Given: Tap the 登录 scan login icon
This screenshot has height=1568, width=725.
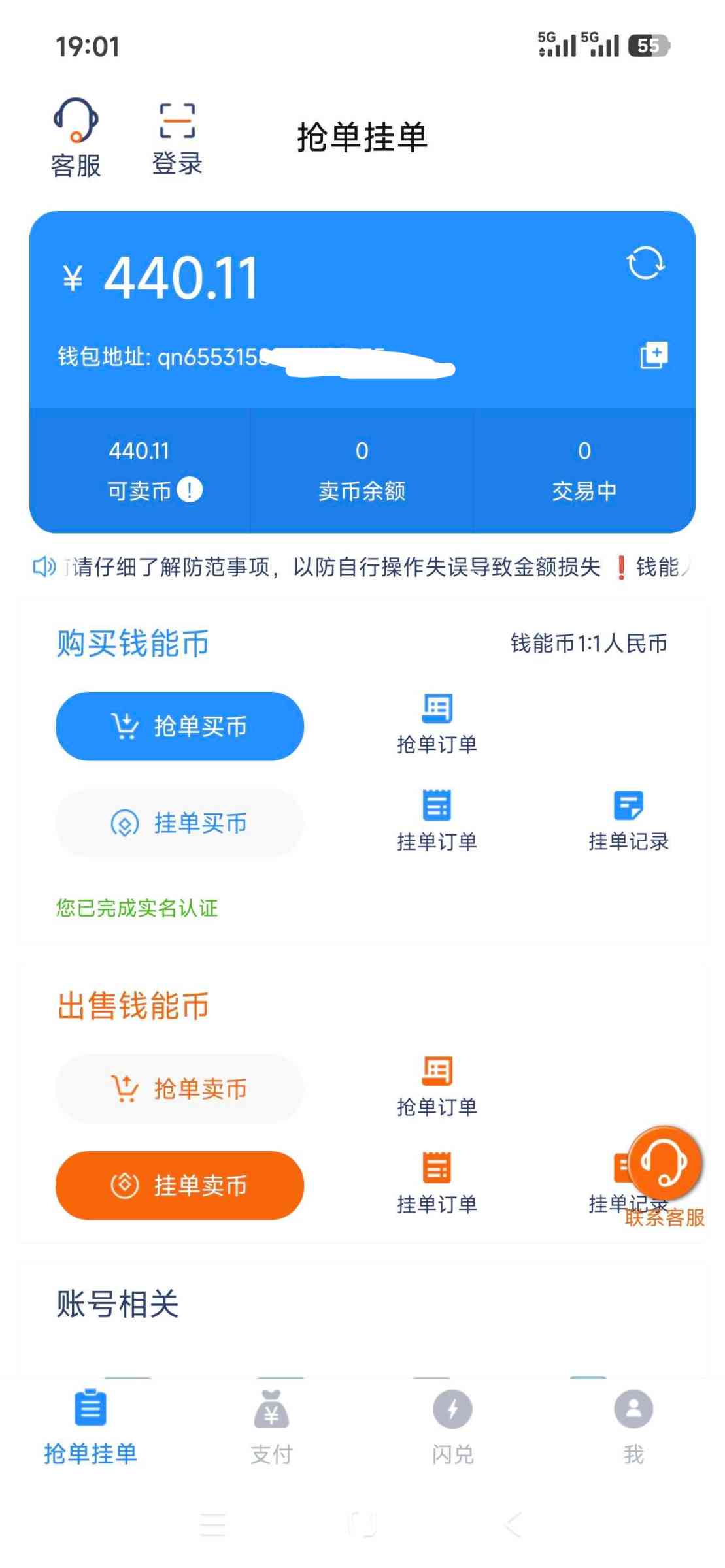Looking at the screenshot, I should (177, 137).
